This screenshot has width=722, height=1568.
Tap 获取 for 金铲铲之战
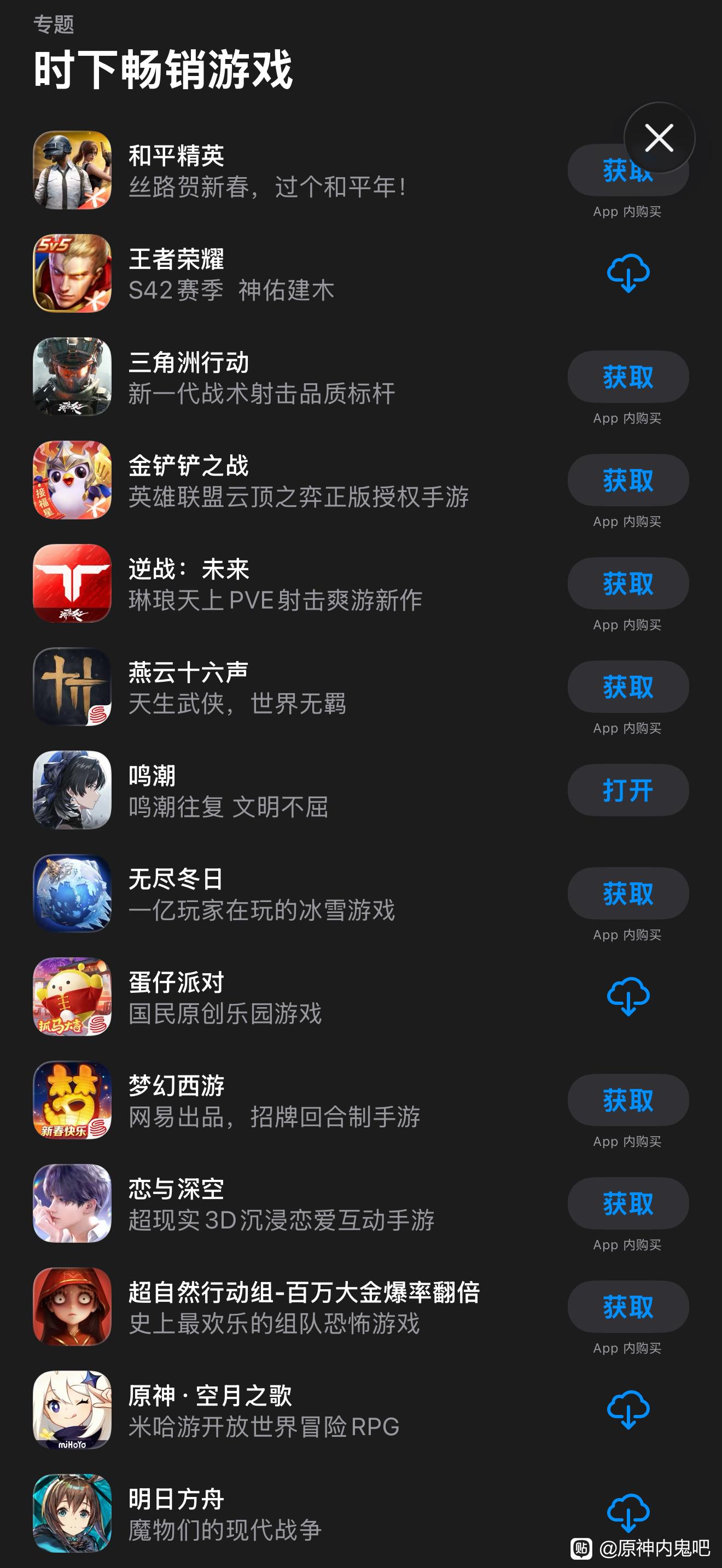click(x=627, y=480)
